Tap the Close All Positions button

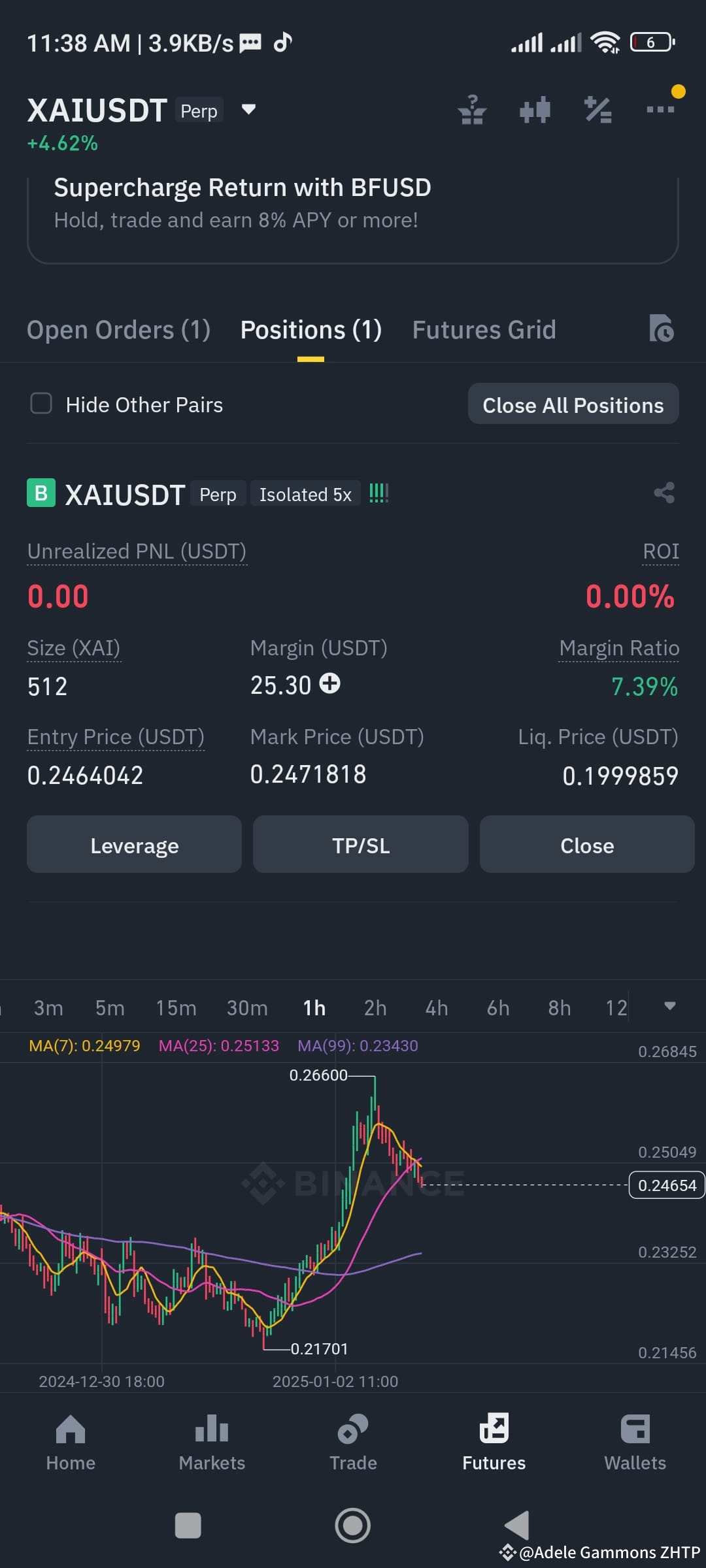[x=573, y=404]
